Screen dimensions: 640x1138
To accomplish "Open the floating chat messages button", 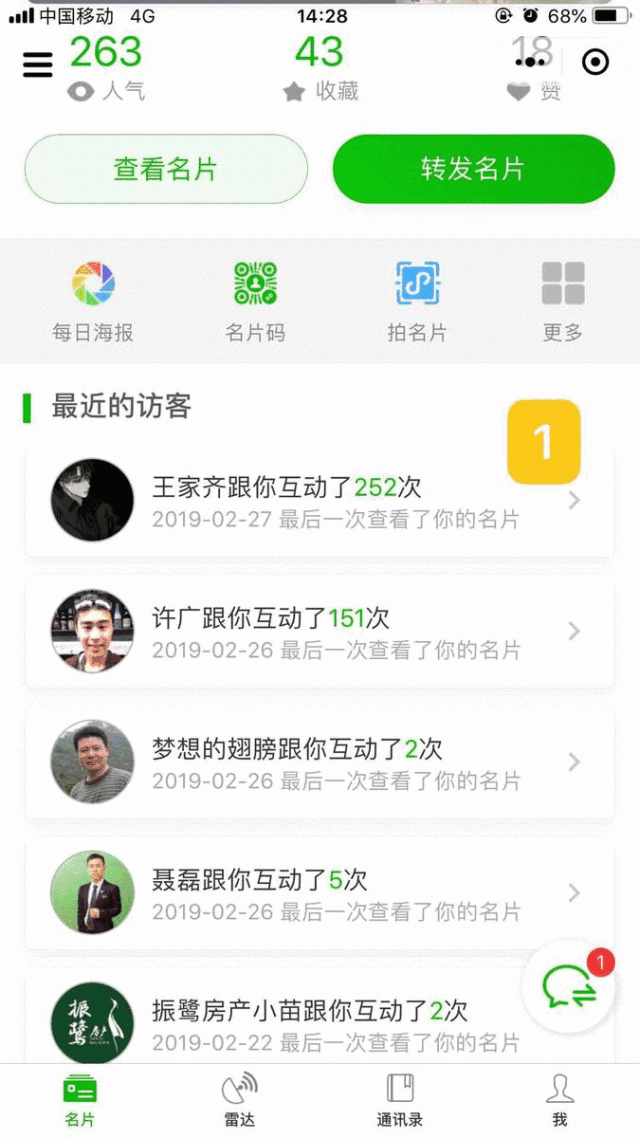I will 570,987.
